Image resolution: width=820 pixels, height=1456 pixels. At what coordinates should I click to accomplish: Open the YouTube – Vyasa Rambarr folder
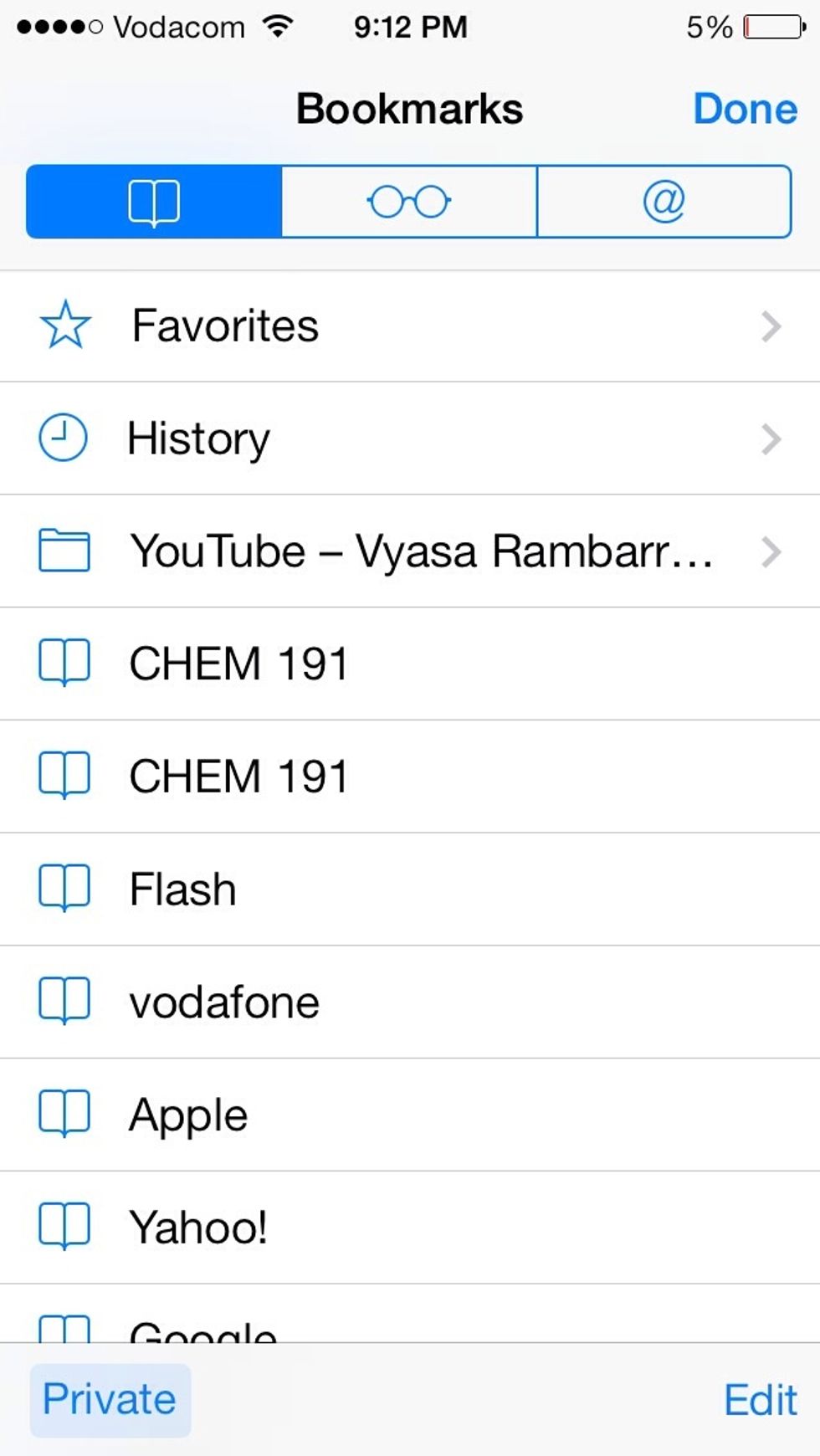(x=410, y=551)
